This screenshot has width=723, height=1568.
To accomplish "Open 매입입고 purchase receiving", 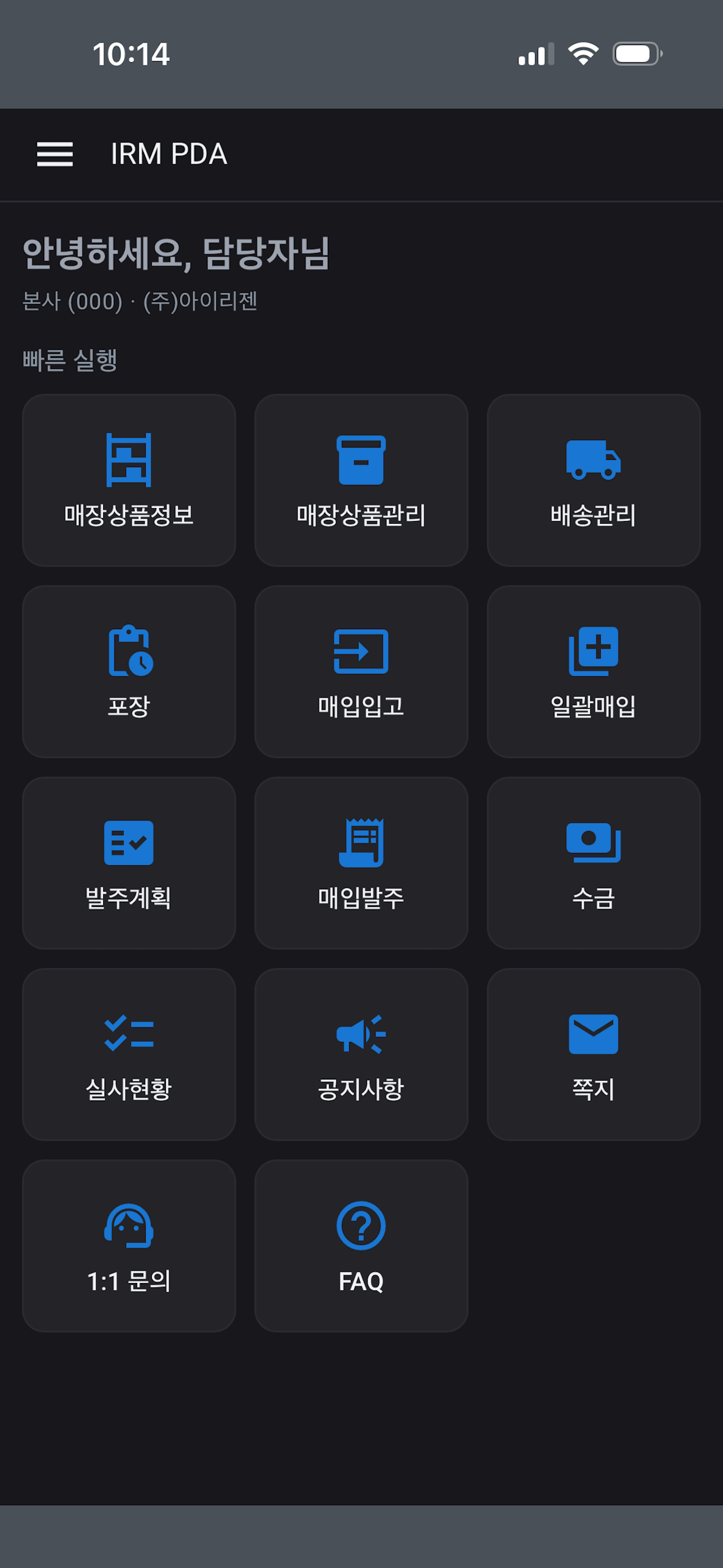I will [361, 671].
